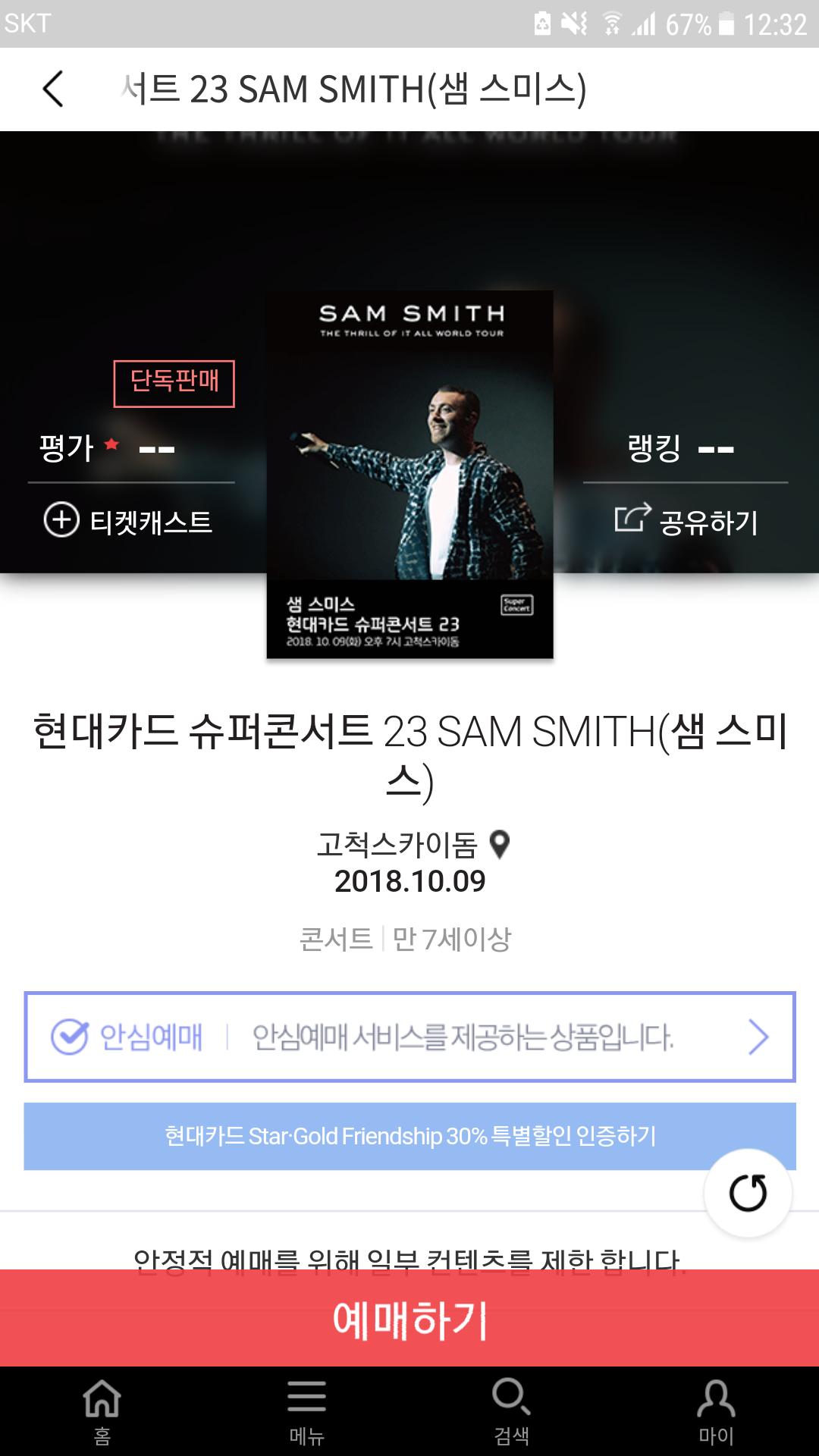Open the 메뉴 tab
The height and width of the screenshot is (1456, 819).
pyautogui.click(x=307, y=1410)
